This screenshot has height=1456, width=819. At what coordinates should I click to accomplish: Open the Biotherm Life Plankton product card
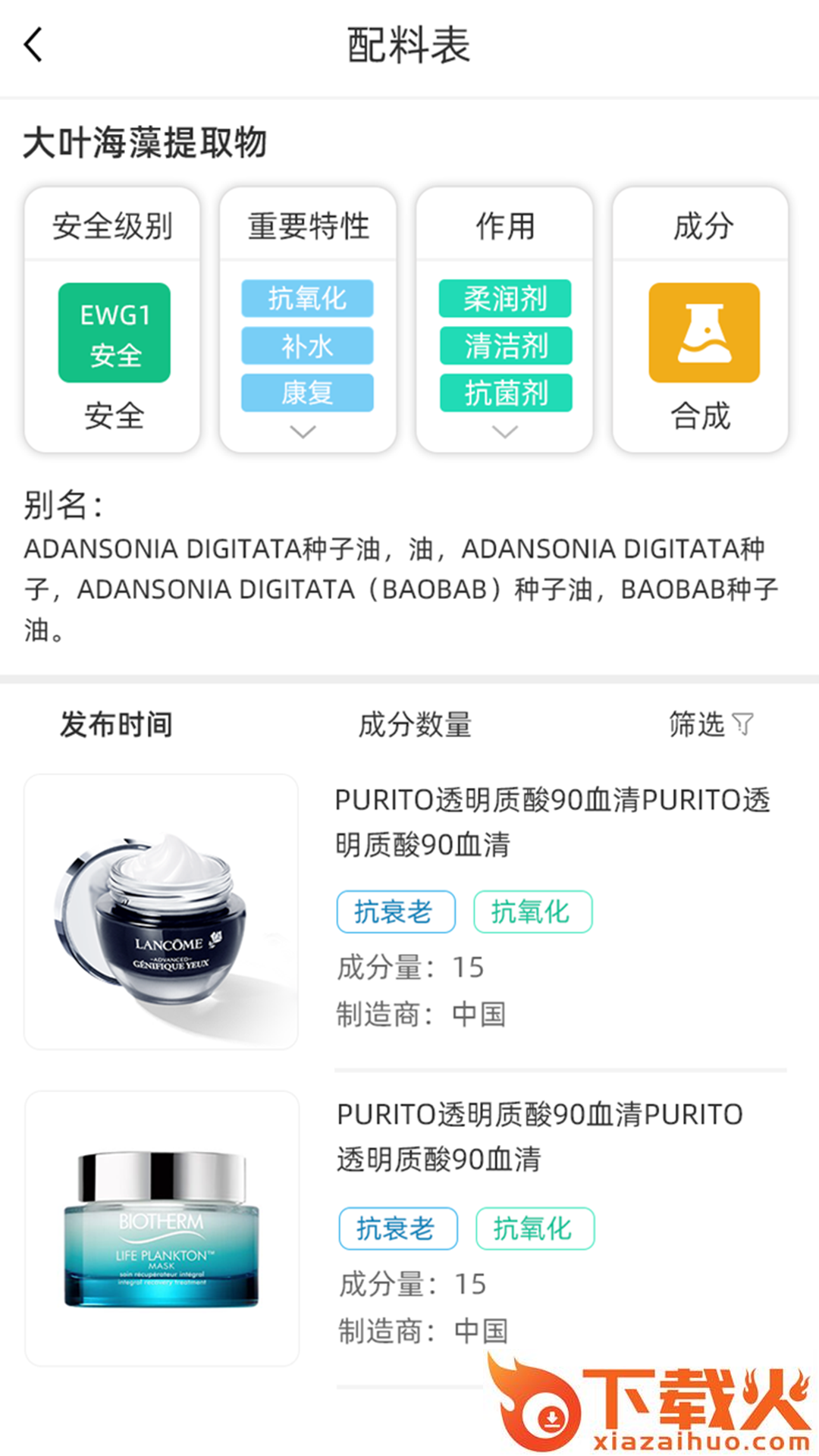162,1228
